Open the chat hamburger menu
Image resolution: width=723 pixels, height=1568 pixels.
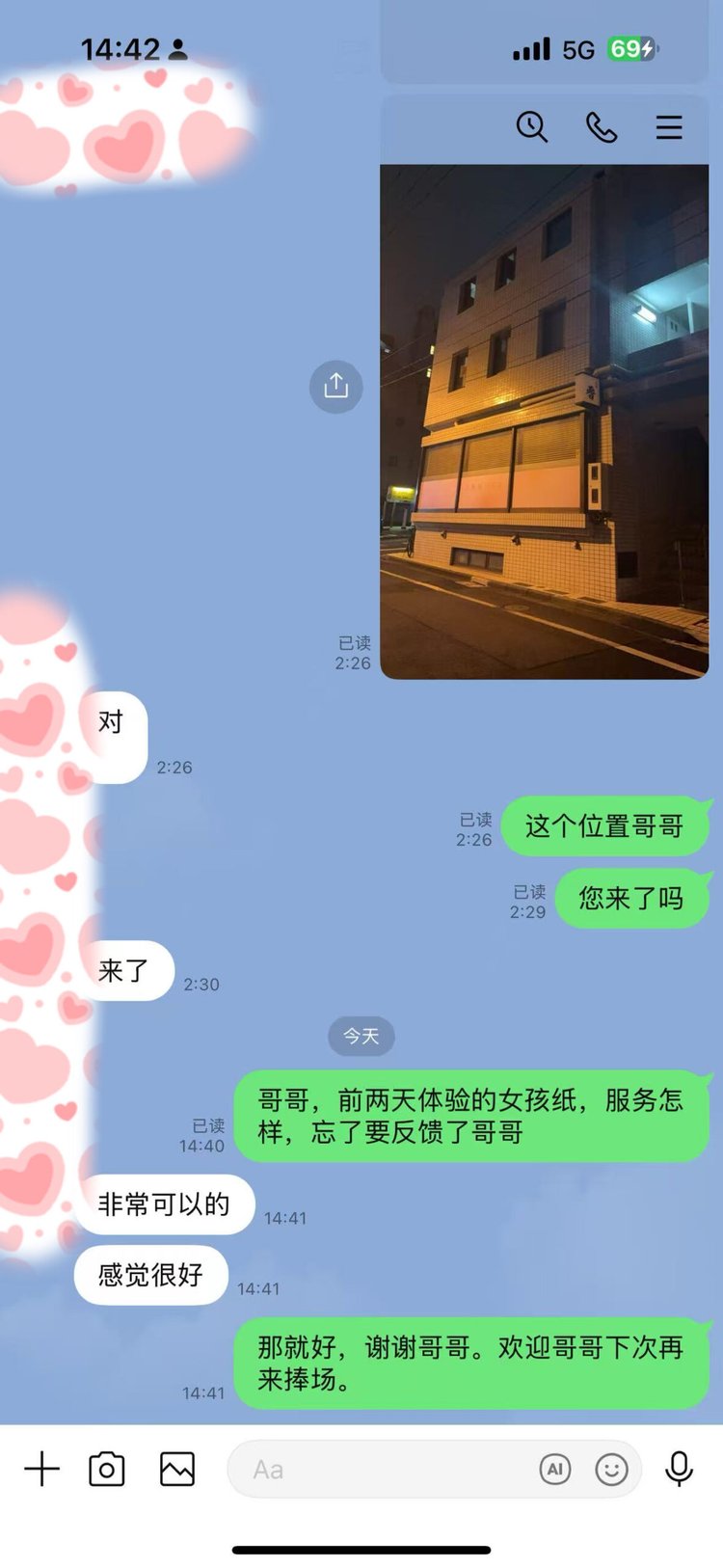point(669,127)
